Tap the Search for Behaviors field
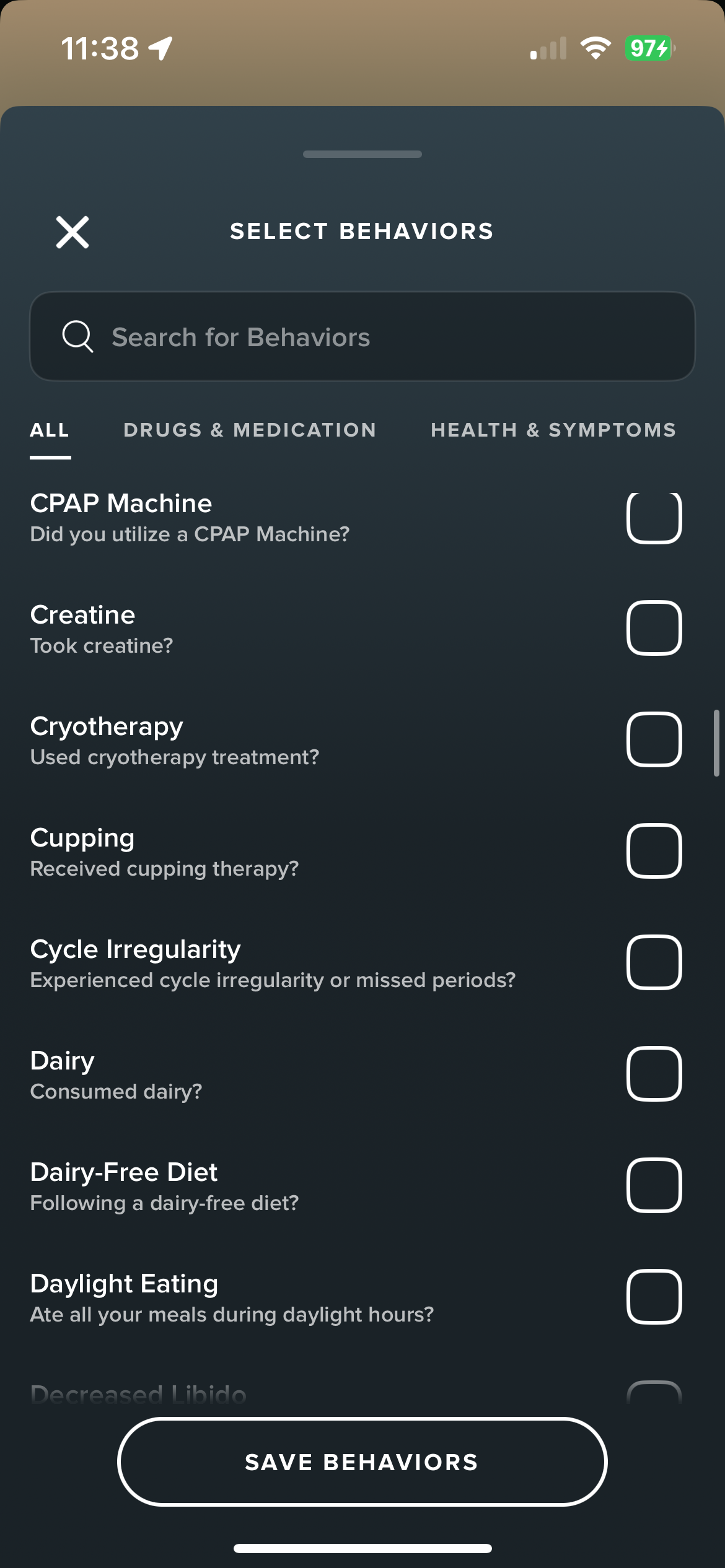 point(362,336)
